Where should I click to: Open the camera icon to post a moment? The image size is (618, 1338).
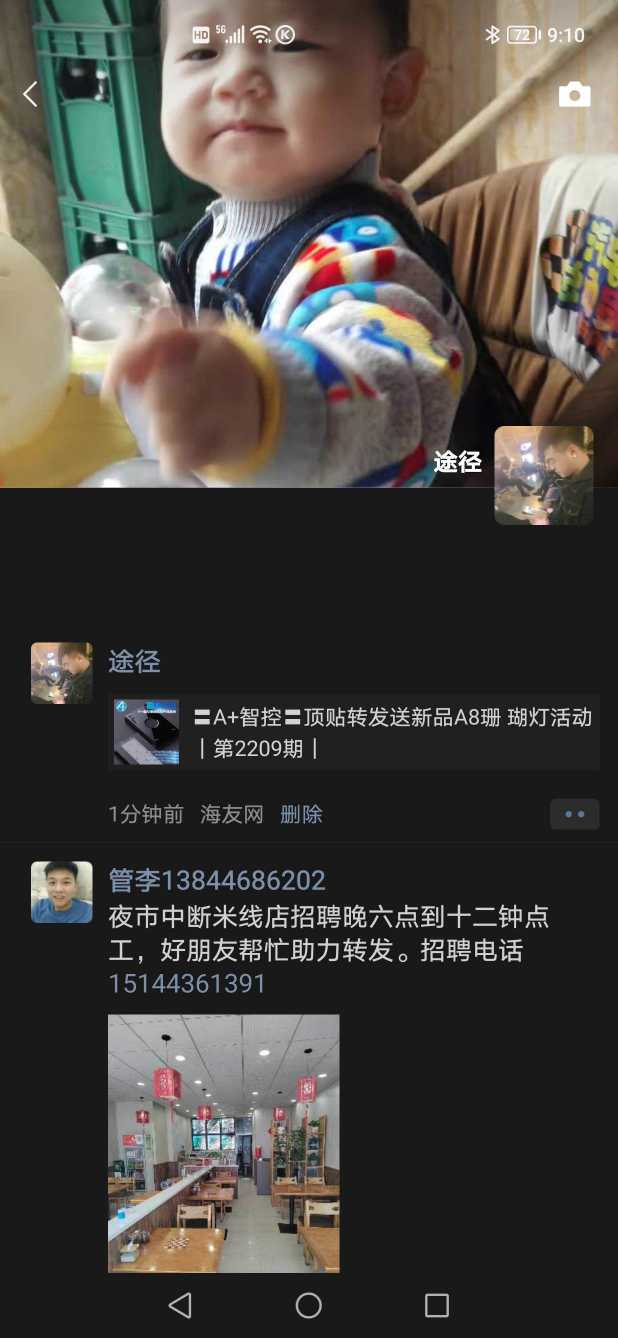574,95
